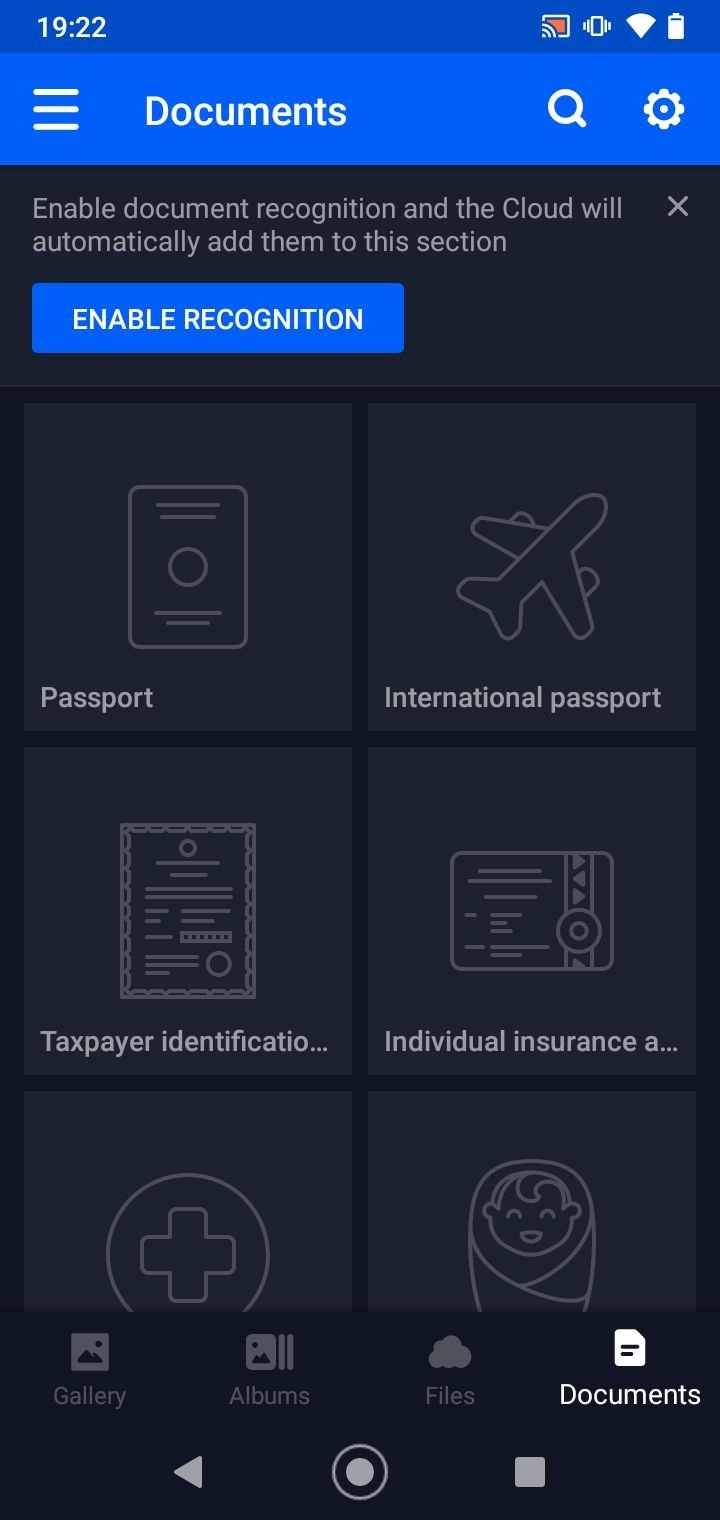The height and width of the screenshot is (1520, 720).
Task: Open the Passport folder
Action: coord(188,567)
